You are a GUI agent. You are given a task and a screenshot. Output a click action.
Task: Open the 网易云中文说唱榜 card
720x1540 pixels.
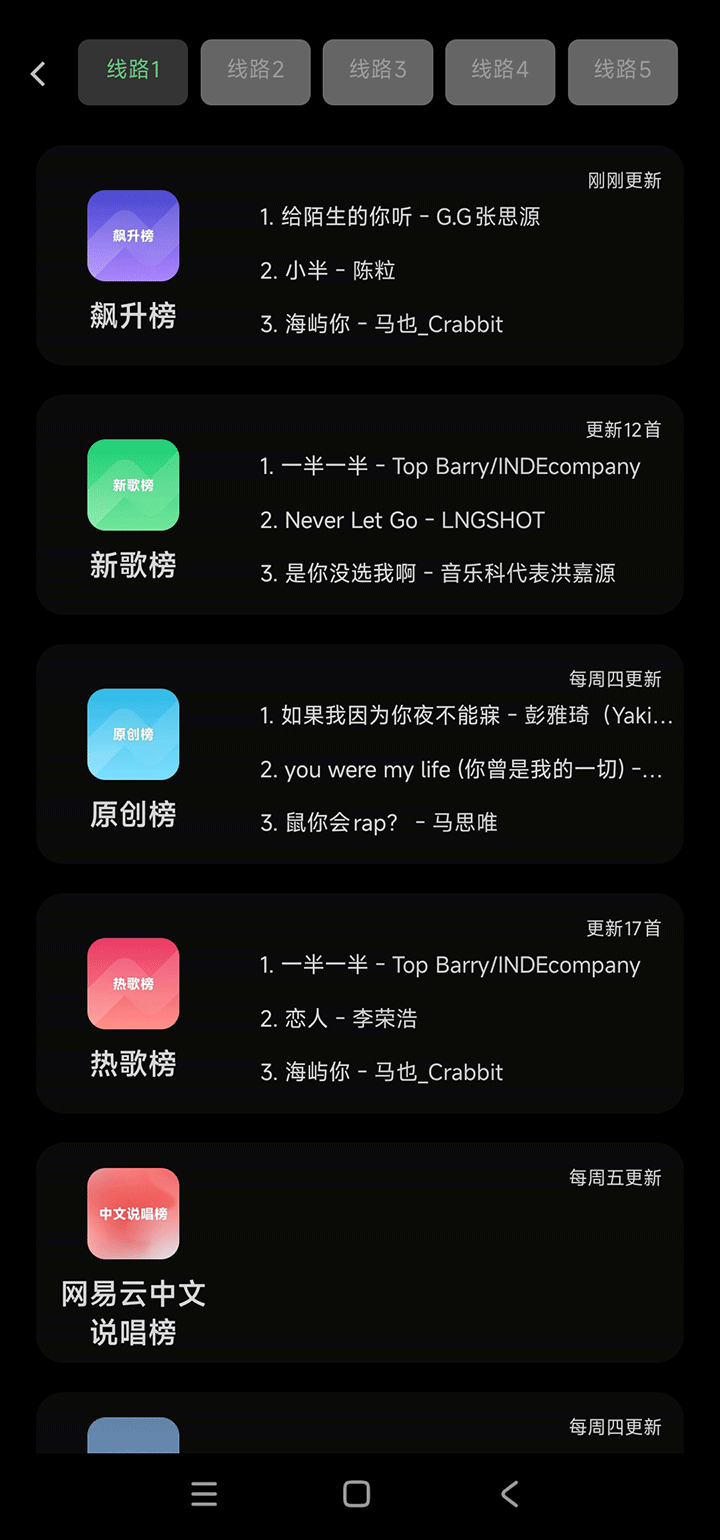(x=360, y=1252)
